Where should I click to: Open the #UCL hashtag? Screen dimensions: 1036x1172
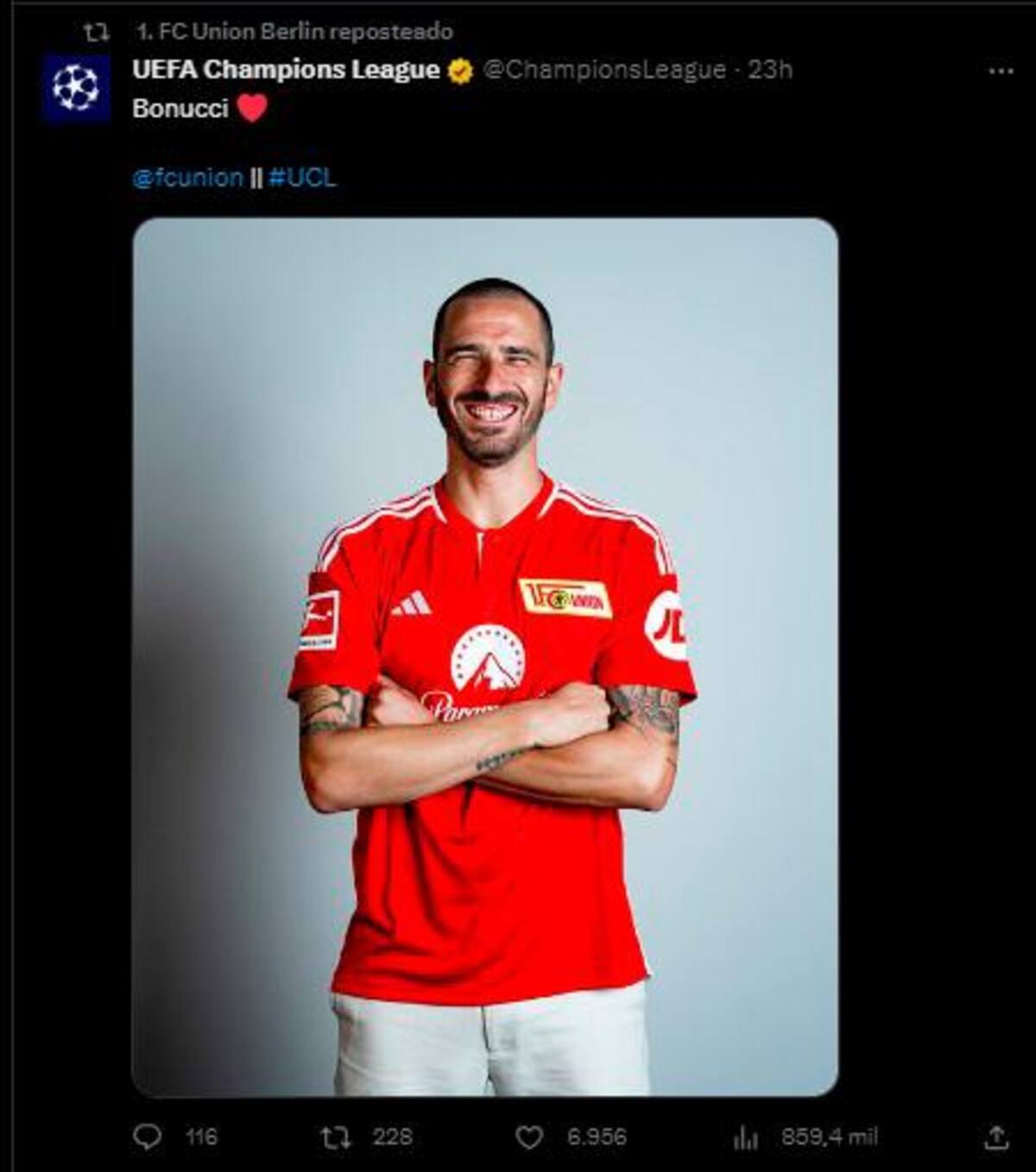[301, 178]
